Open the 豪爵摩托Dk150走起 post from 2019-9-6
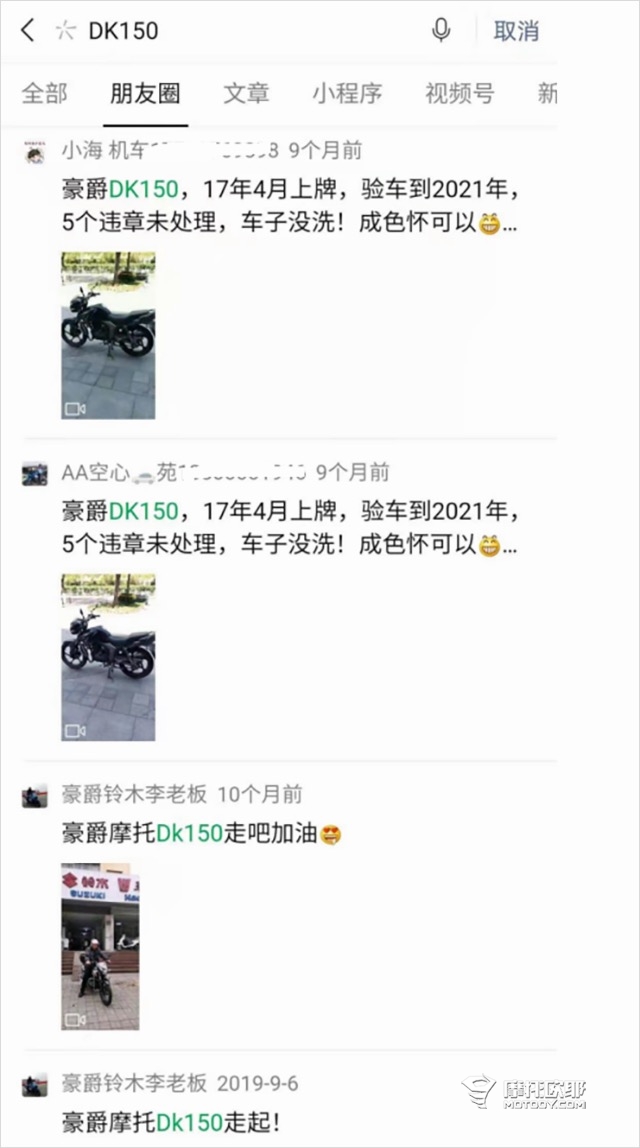640x1148 pixels. (x=171, y=1121)
